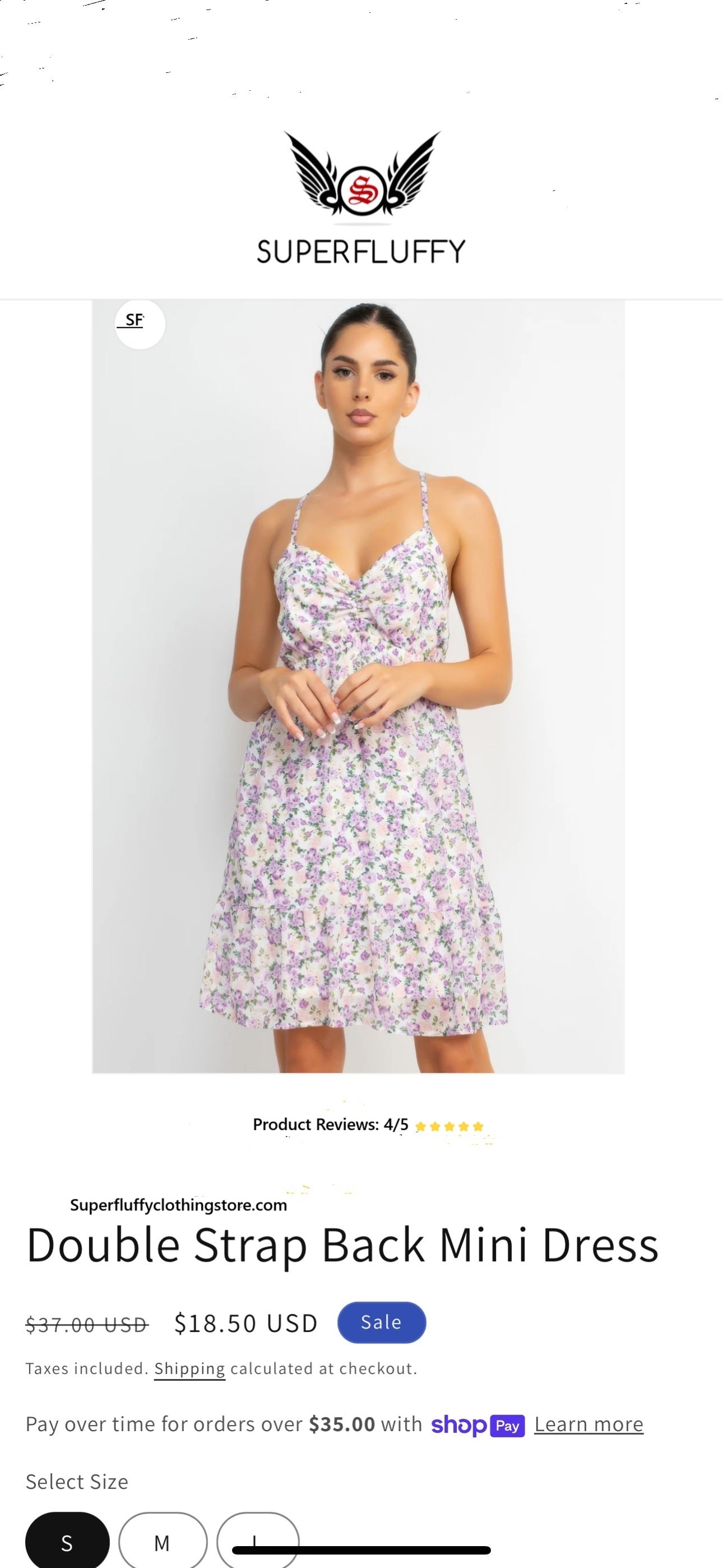The image size is (723, 1568).
Task: Select size L
Action: [x=257, y=1542]
